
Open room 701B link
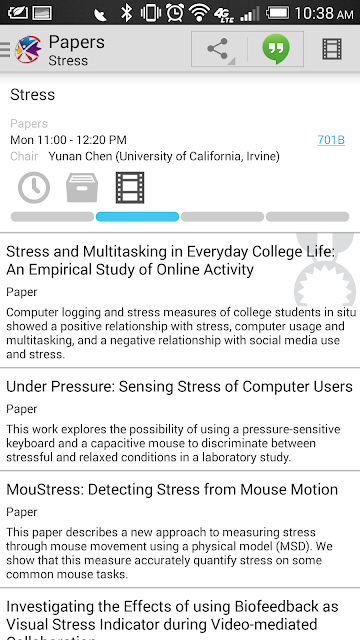[331, 140]
